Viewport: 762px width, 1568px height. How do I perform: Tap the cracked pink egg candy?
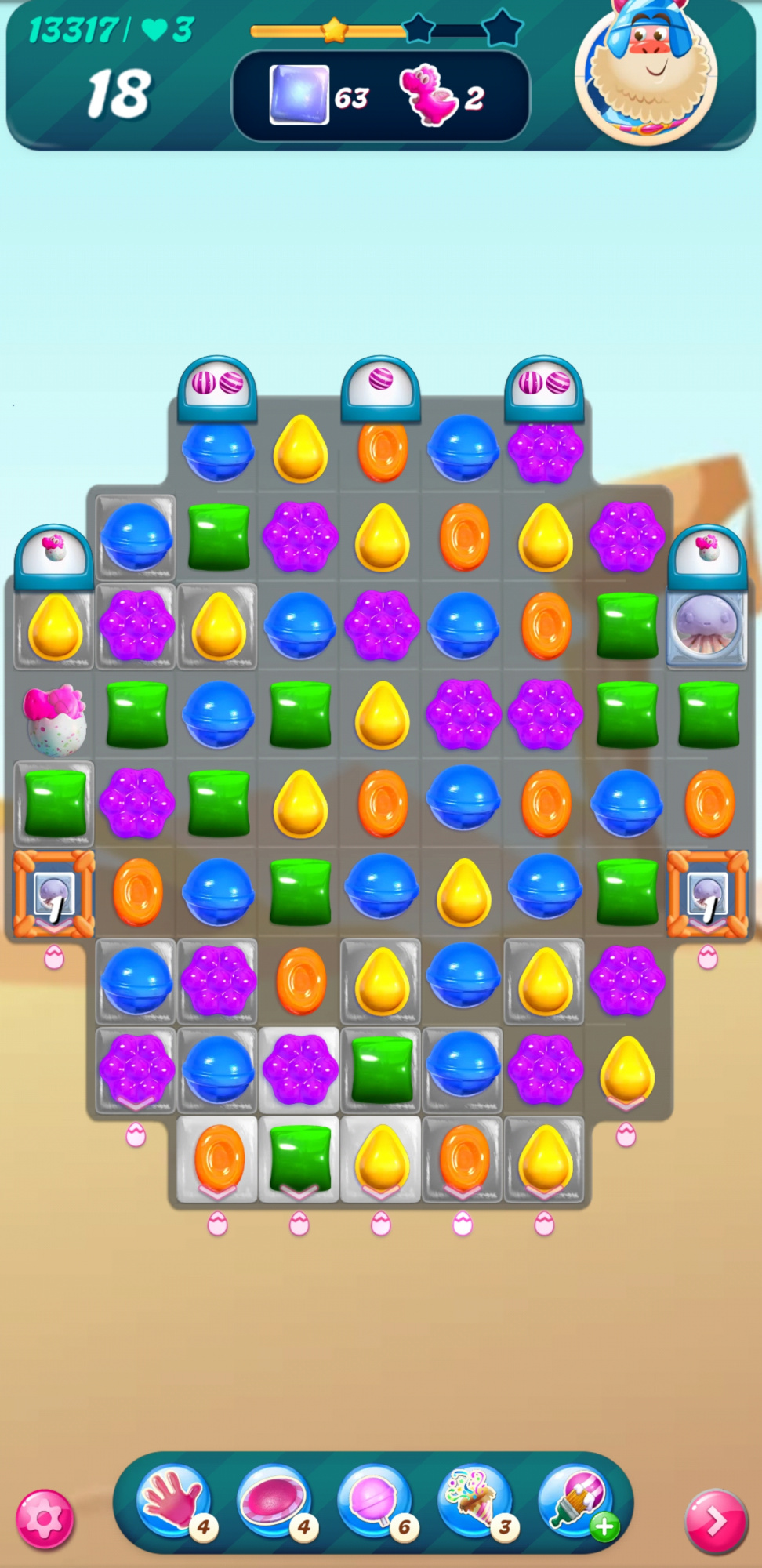click(53, 717)
